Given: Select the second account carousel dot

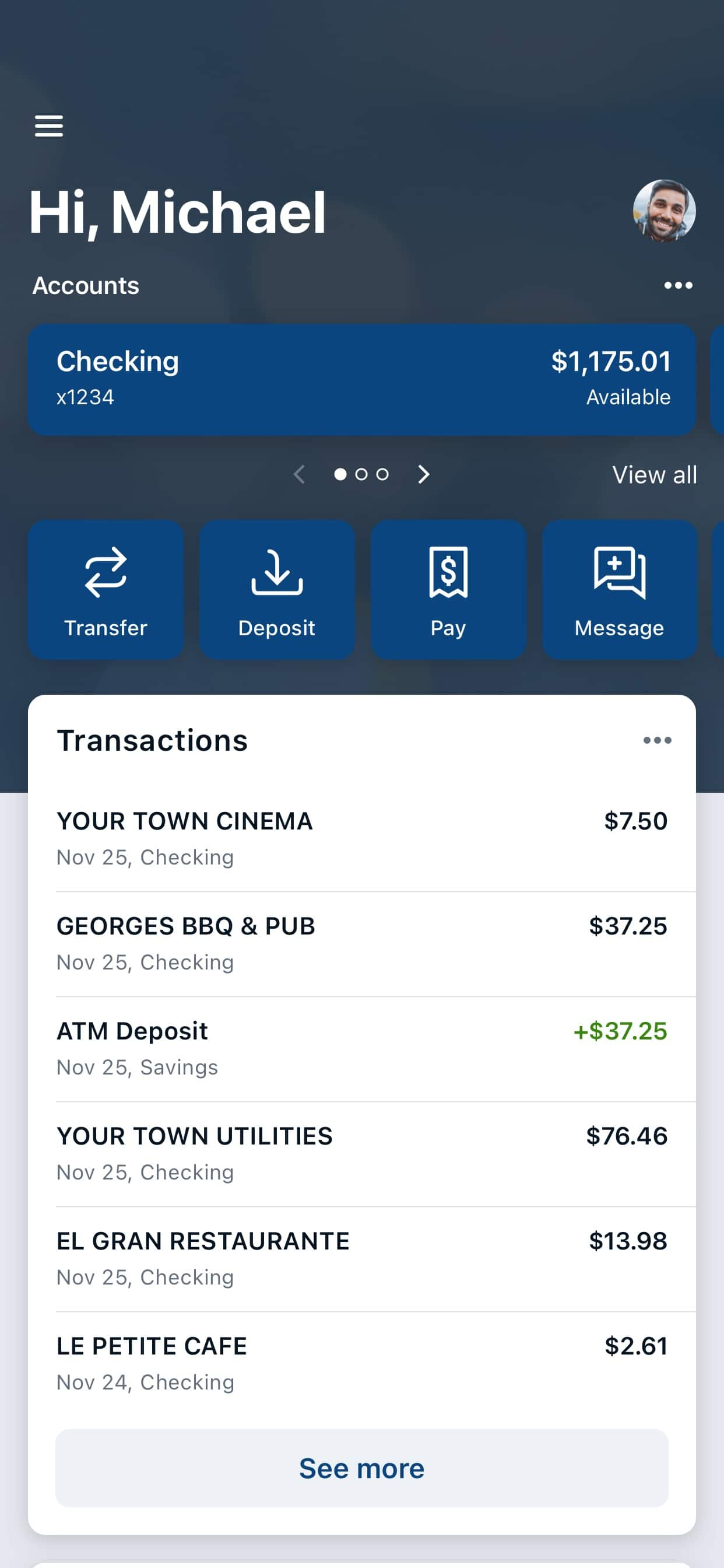Looking at the screenshot, I should (362, 474).
